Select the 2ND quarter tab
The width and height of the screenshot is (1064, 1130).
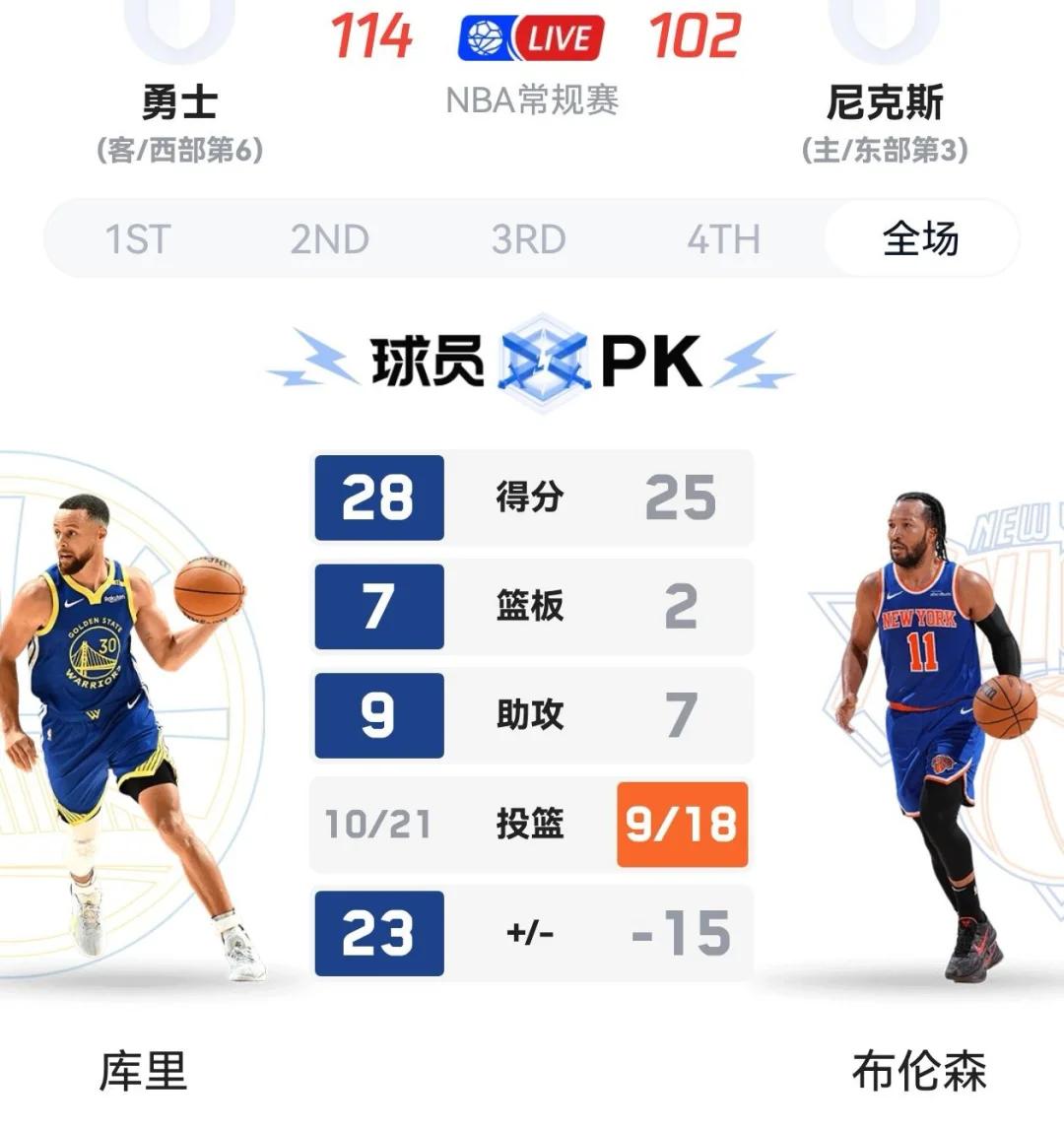click(329, 239)
